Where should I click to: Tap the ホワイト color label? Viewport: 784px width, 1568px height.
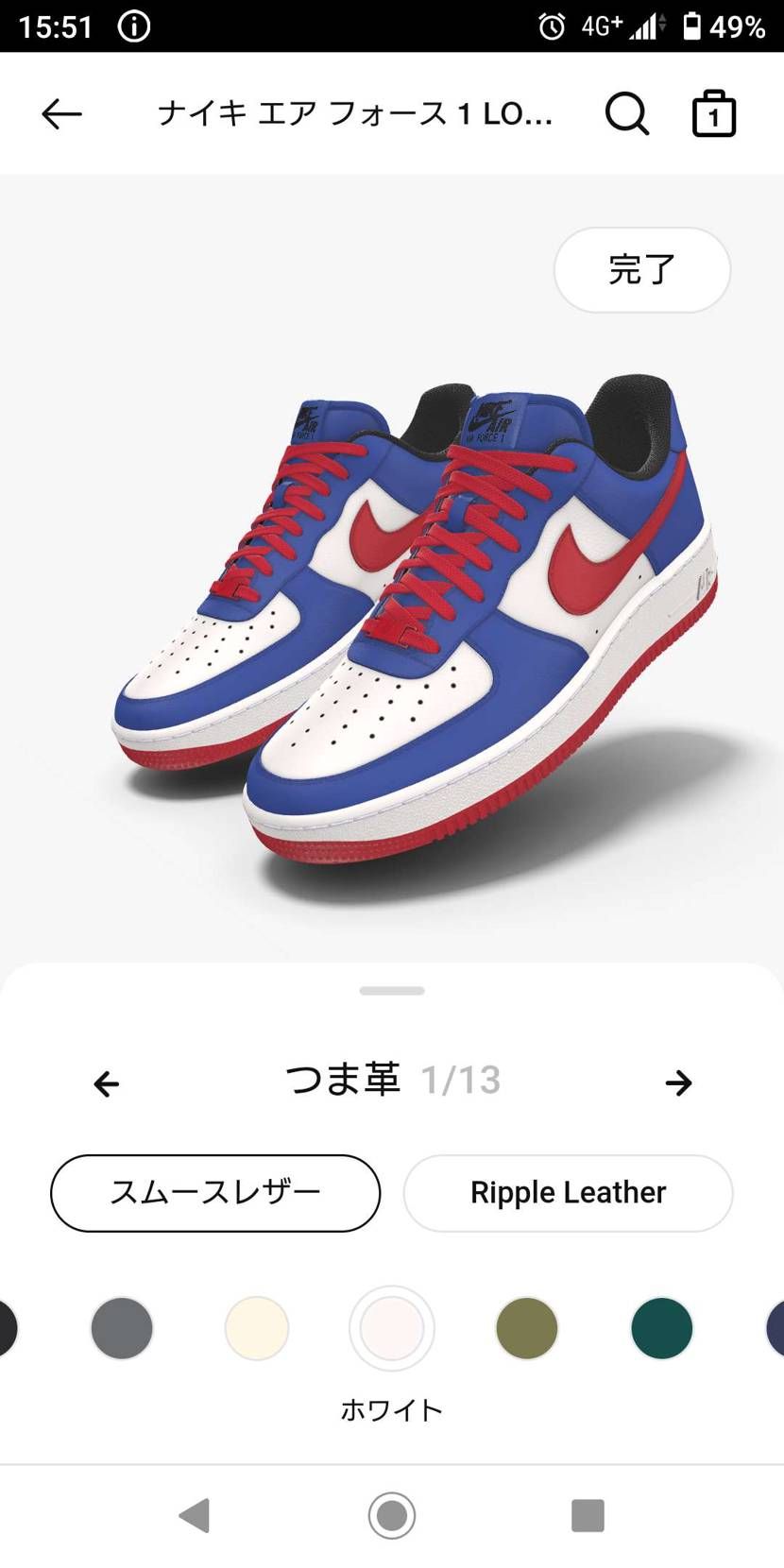[x=392, y=1409]
